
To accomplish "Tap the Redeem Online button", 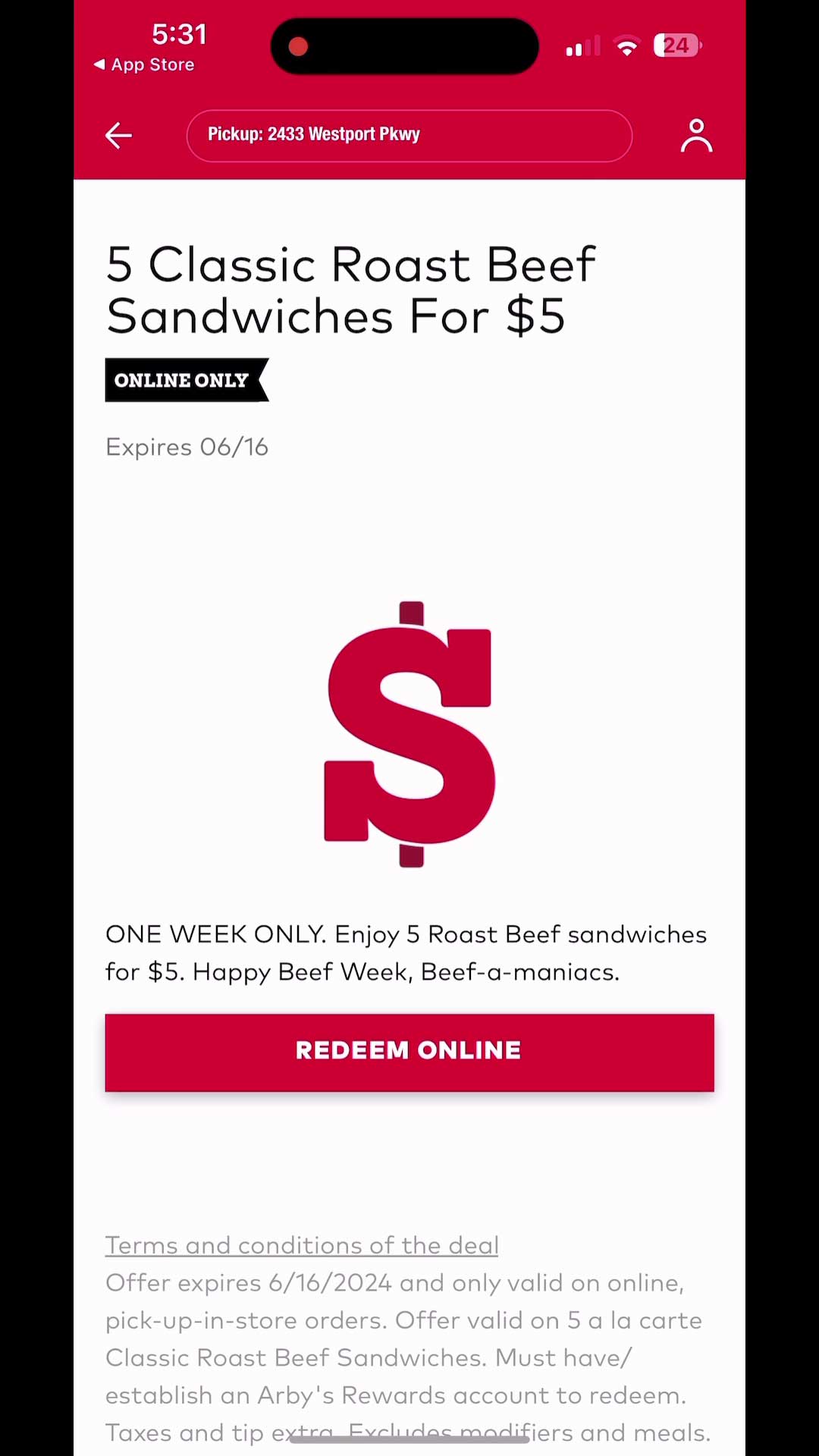I will click(x=409, y=1052).
